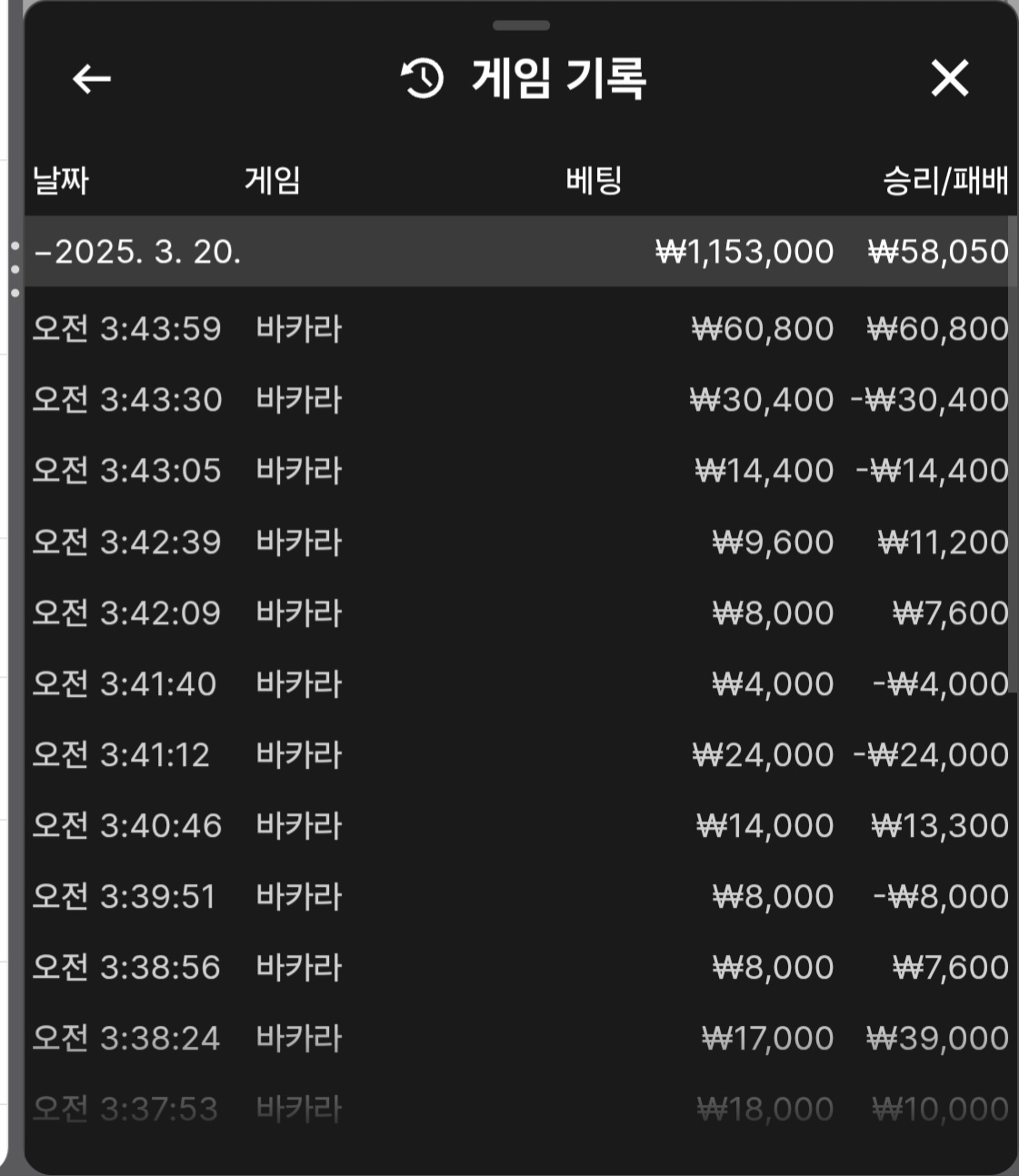
Task: Open the 오전 3:38:56 바카라 round
Action: tap(518, 967)
